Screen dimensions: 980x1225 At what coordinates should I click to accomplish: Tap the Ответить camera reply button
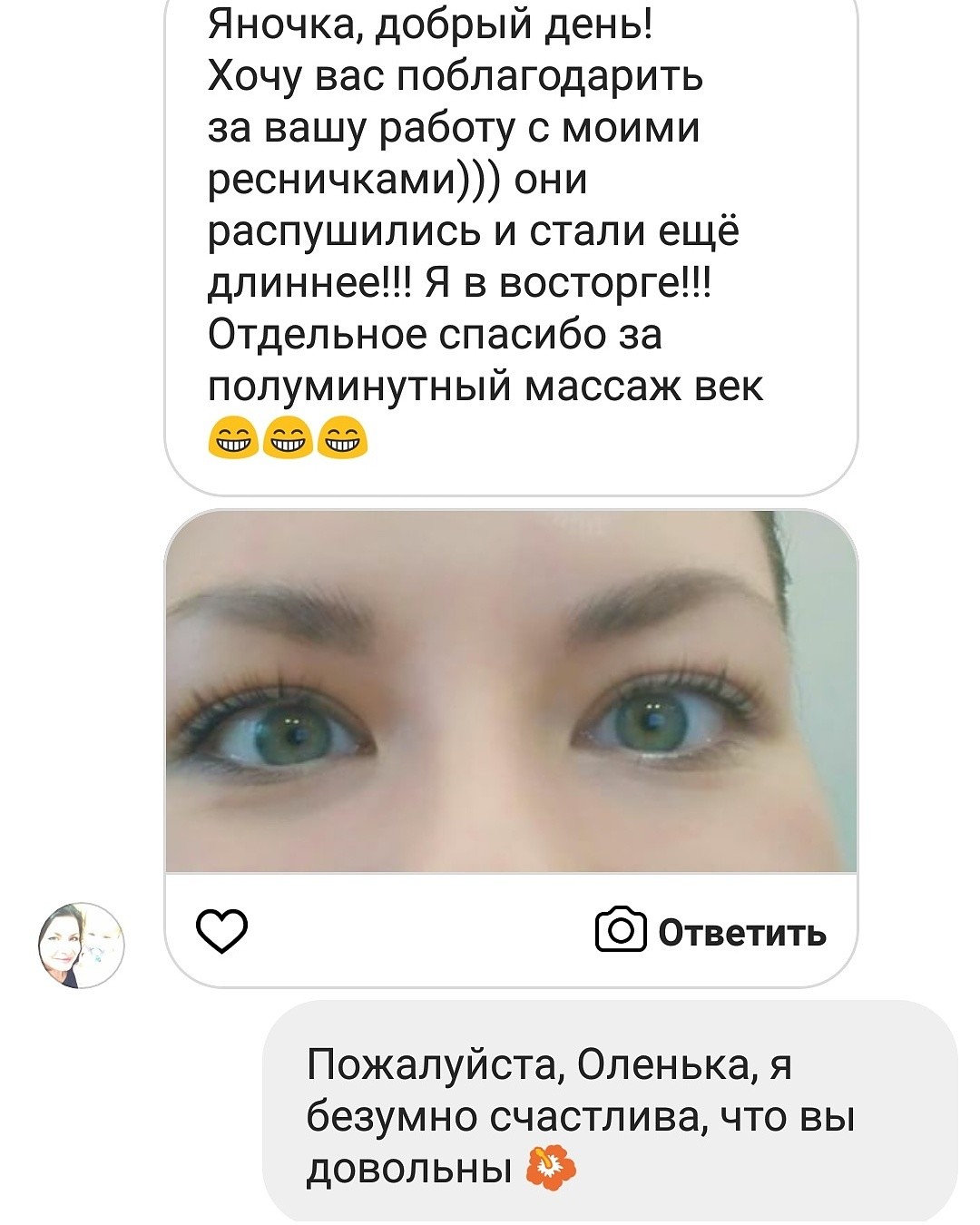coord(711,932)
